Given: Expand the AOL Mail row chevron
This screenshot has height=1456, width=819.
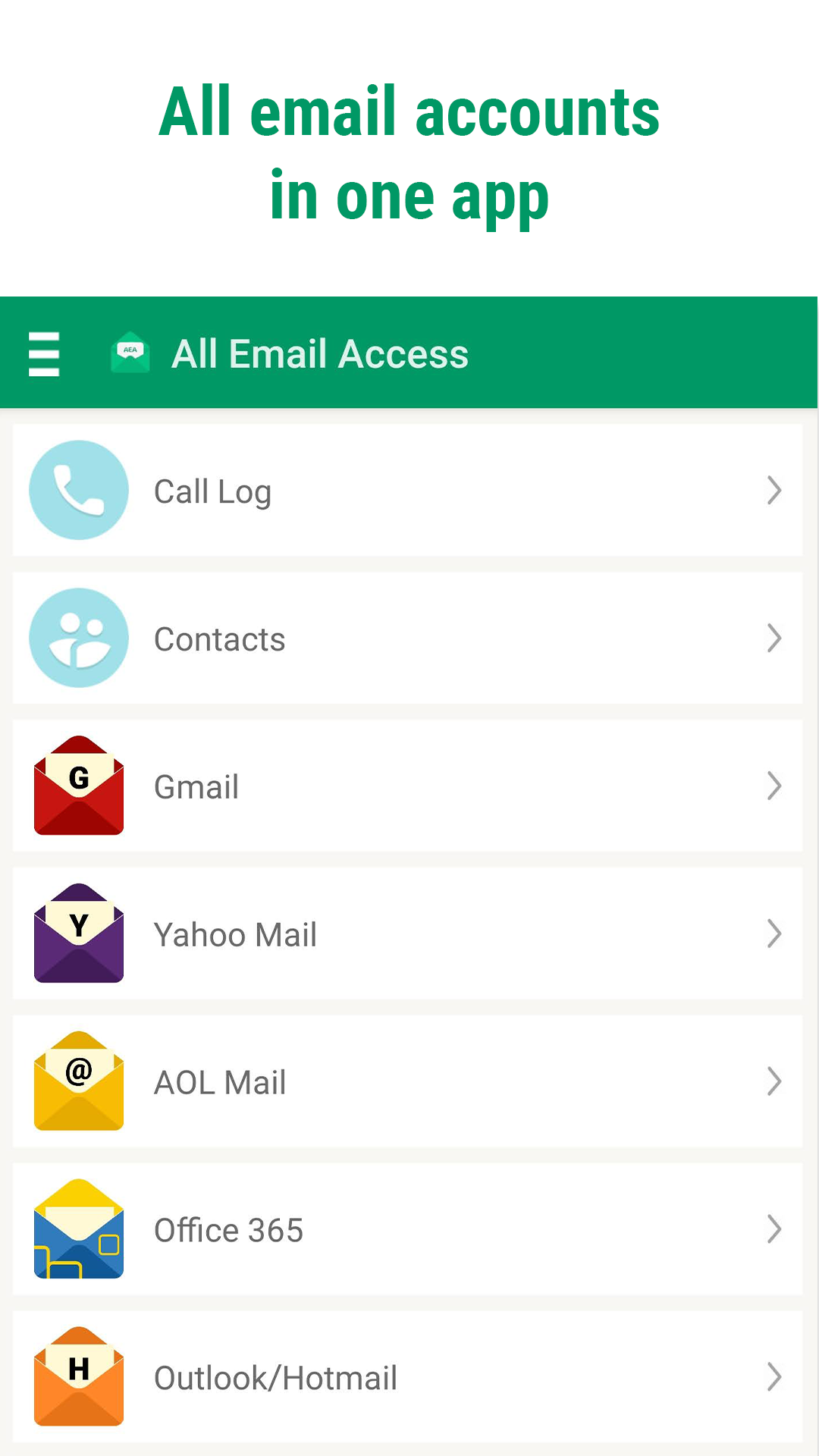Looking at the screenshot, I should (x=774, y=1082).
